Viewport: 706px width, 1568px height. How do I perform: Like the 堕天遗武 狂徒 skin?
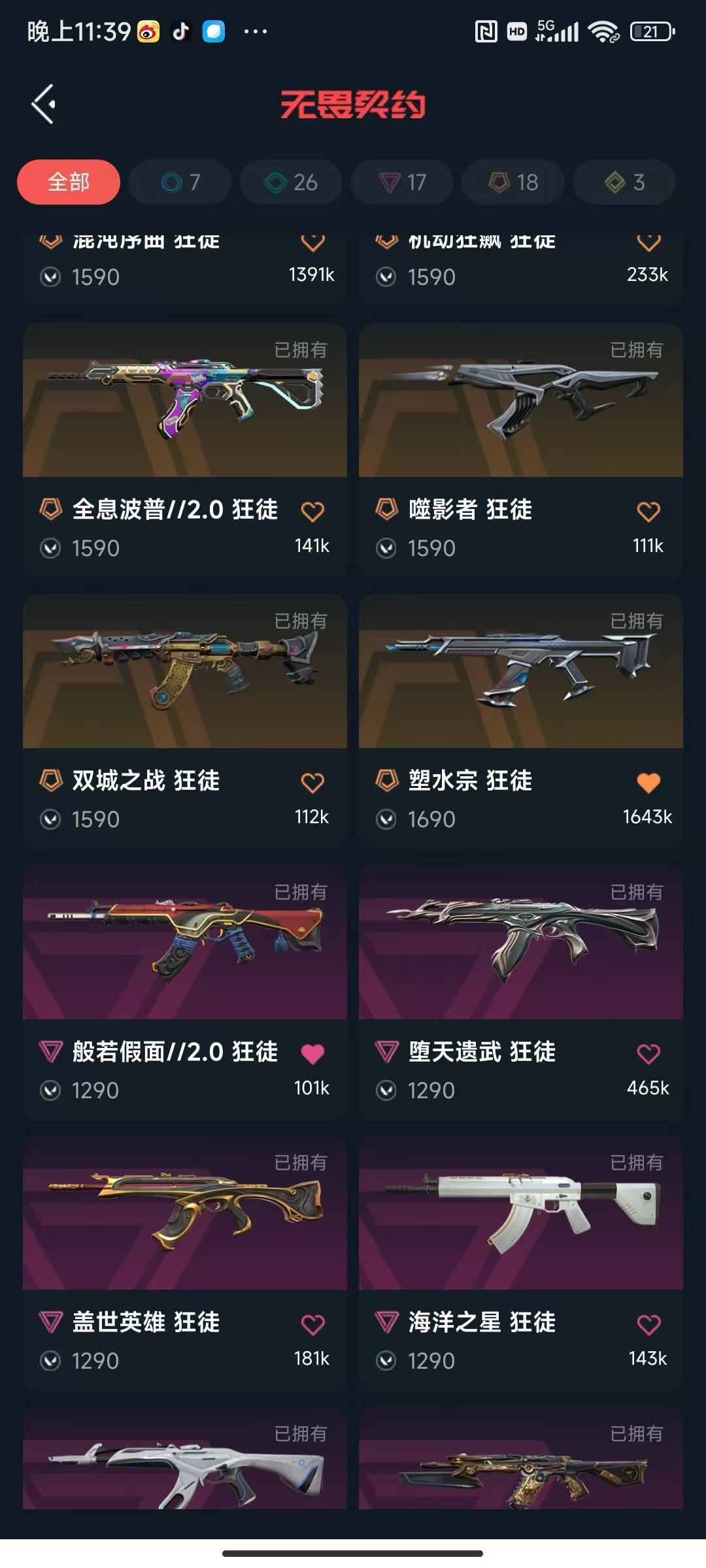coord(648,1054)
